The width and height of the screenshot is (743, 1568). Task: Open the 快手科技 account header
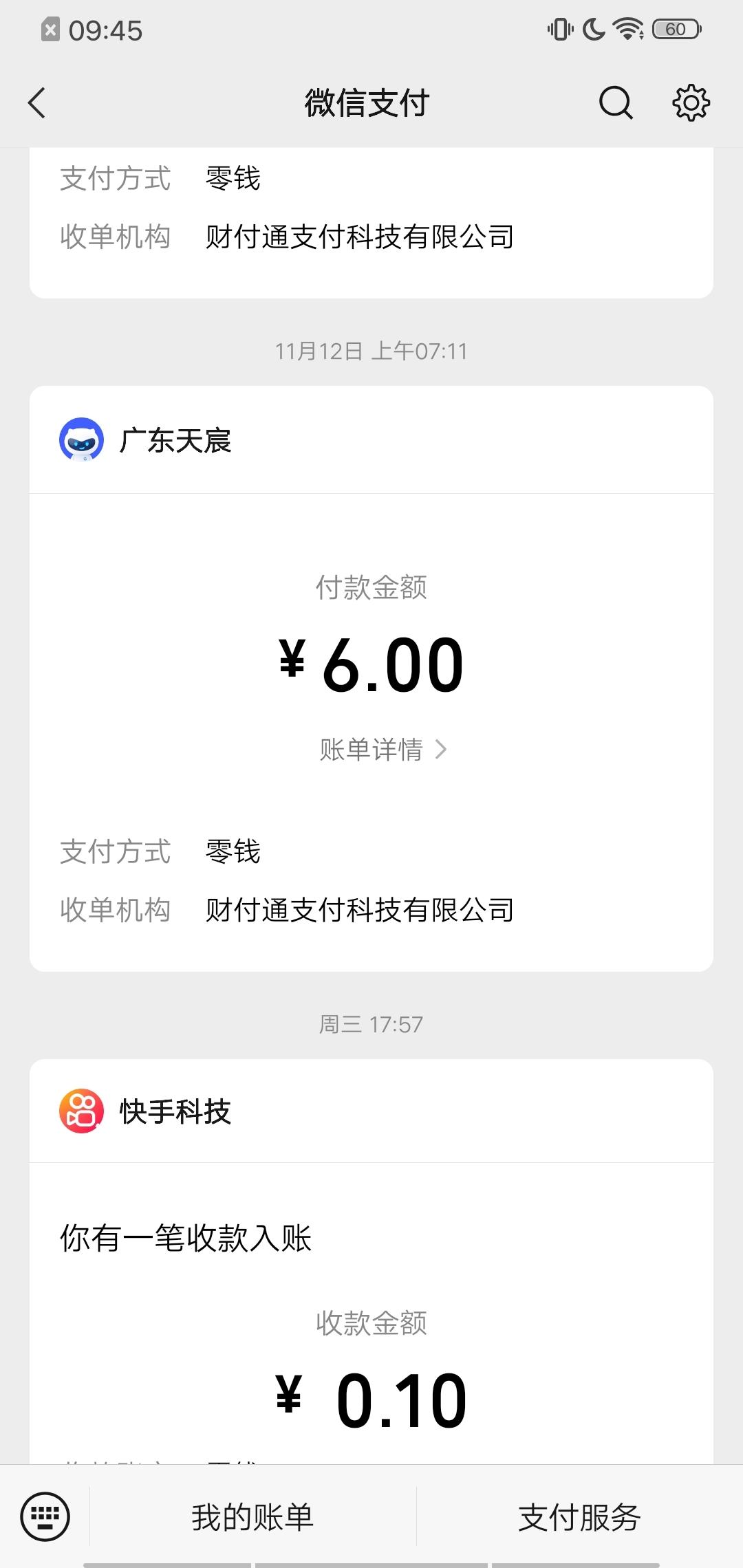point(371,1111)
